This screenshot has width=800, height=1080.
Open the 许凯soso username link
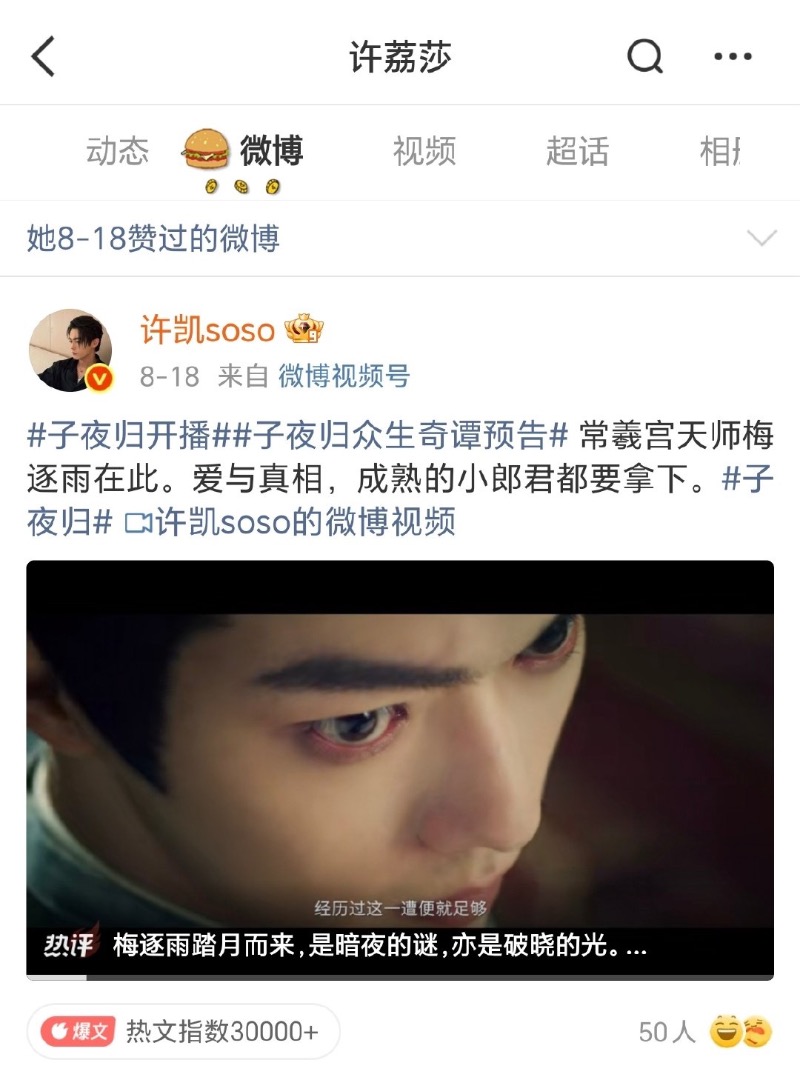pos(207,329)
